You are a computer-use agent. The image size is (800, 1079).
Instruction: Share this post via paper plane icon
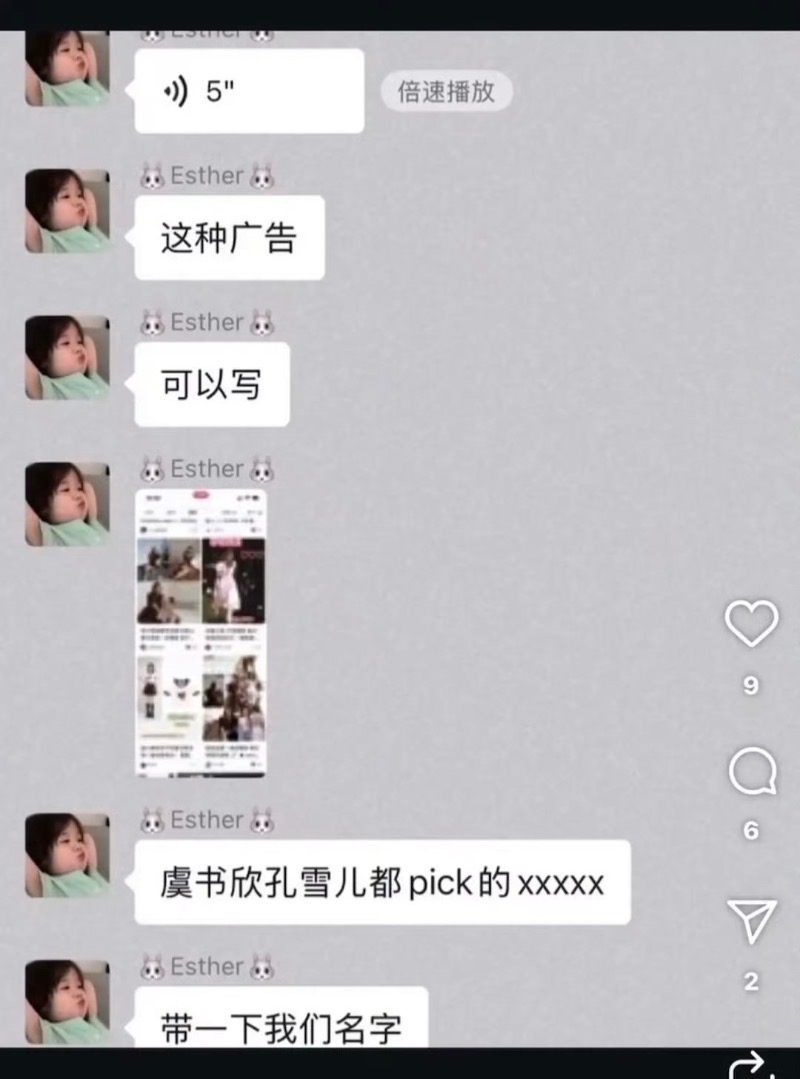pos(751,921)
